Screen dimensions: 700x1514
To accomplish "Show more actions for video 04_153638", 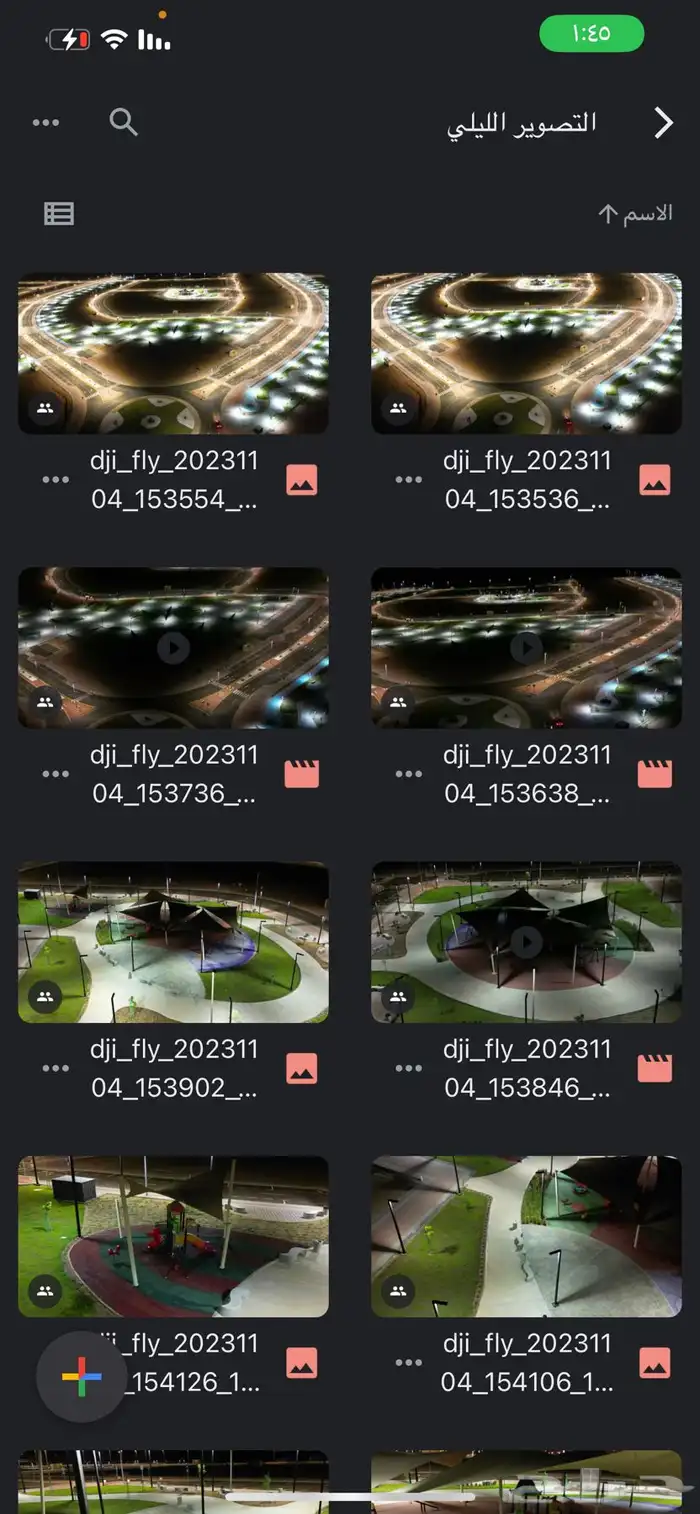I will (409, 774).
